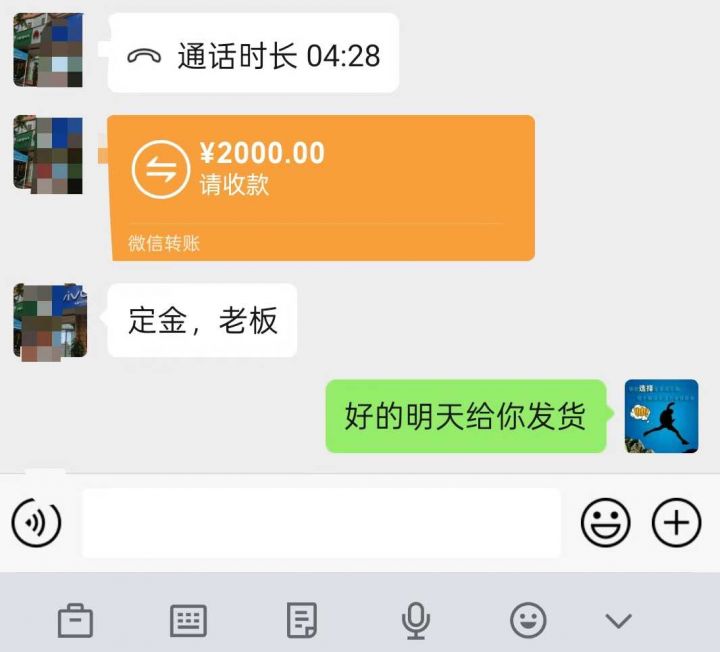
Task: Tap the call duration 04:28 message
Action: pos(253,54)
